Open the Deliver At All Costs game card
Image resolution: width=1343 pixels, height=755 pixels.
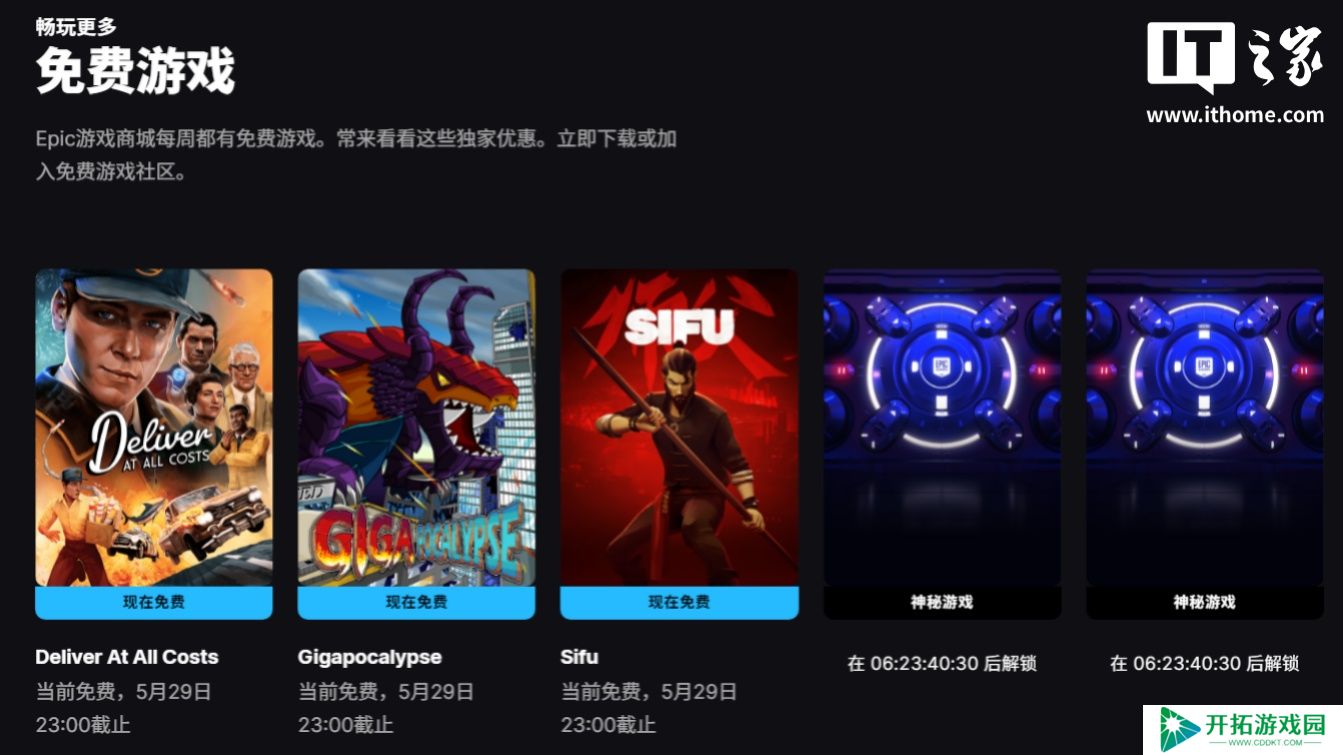click(153, 427)
